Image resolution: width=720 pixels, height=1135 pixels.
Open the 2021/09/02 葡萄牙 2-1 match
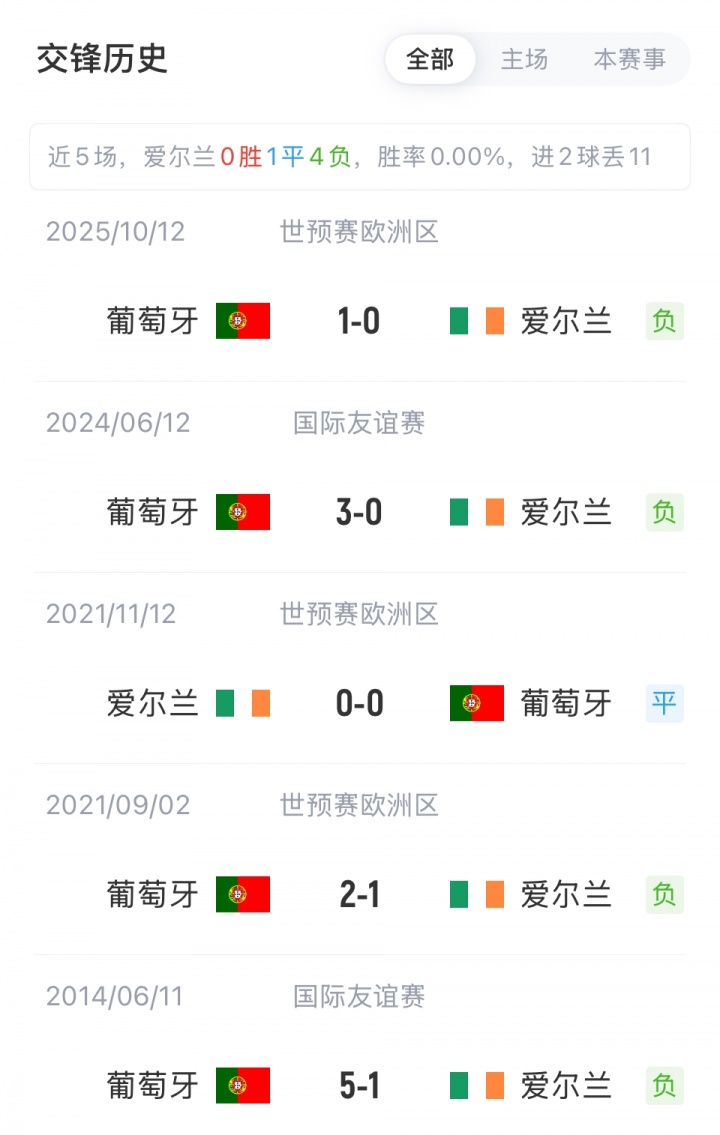click(x=359, y=894)
